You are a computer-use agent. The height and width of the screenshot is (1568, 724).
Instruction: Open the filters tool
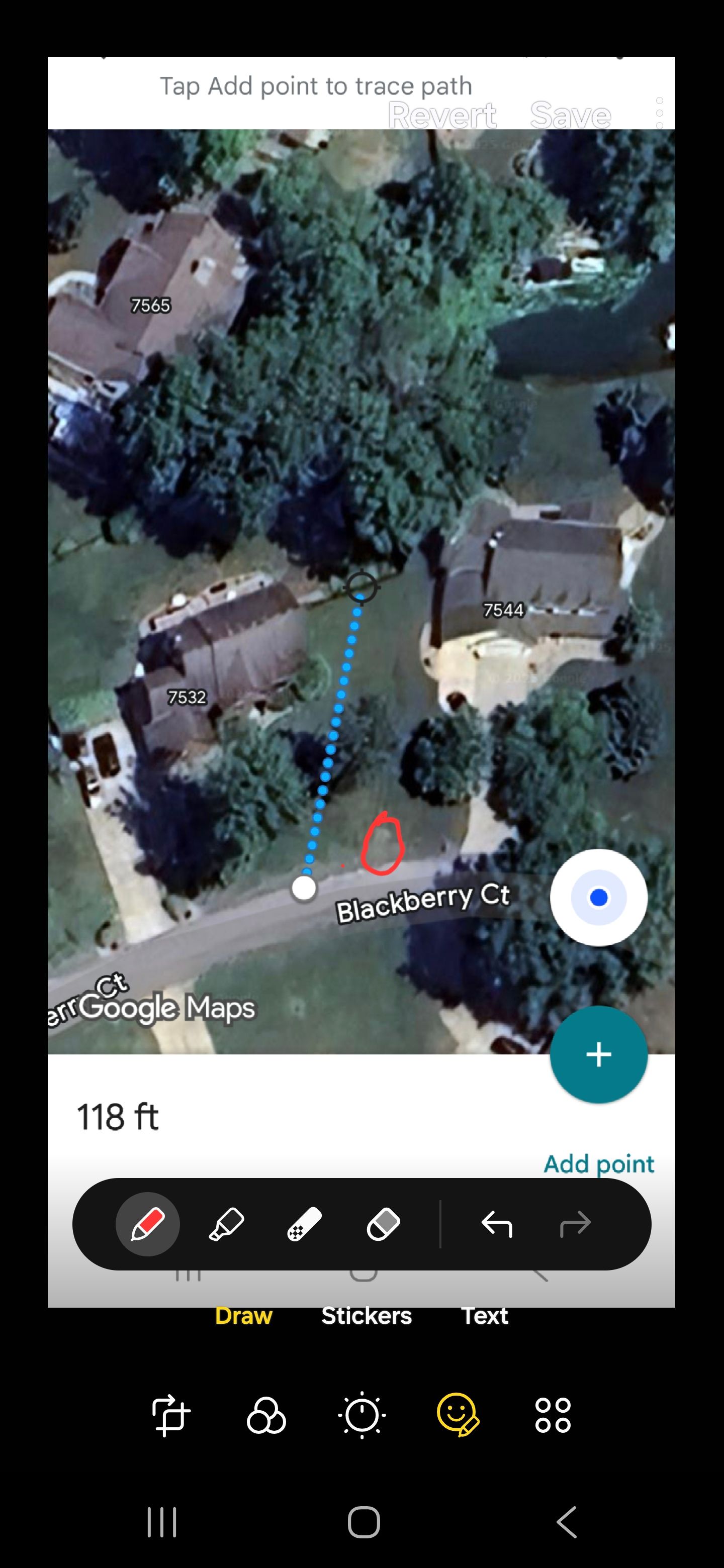pyautogui.click(x=266, y=1415)
